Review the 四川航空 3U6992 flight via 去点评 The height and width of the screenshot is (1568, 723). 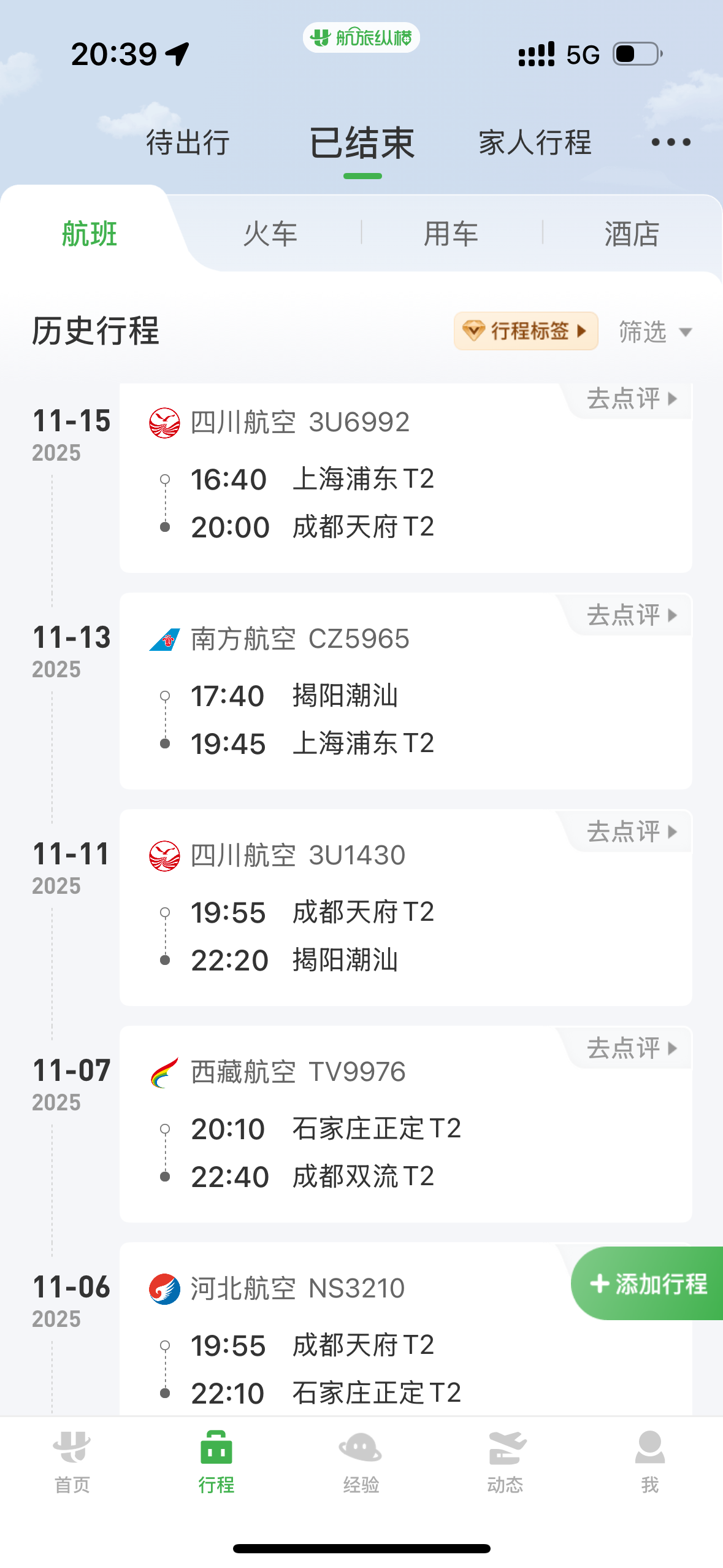pos(631,399)
